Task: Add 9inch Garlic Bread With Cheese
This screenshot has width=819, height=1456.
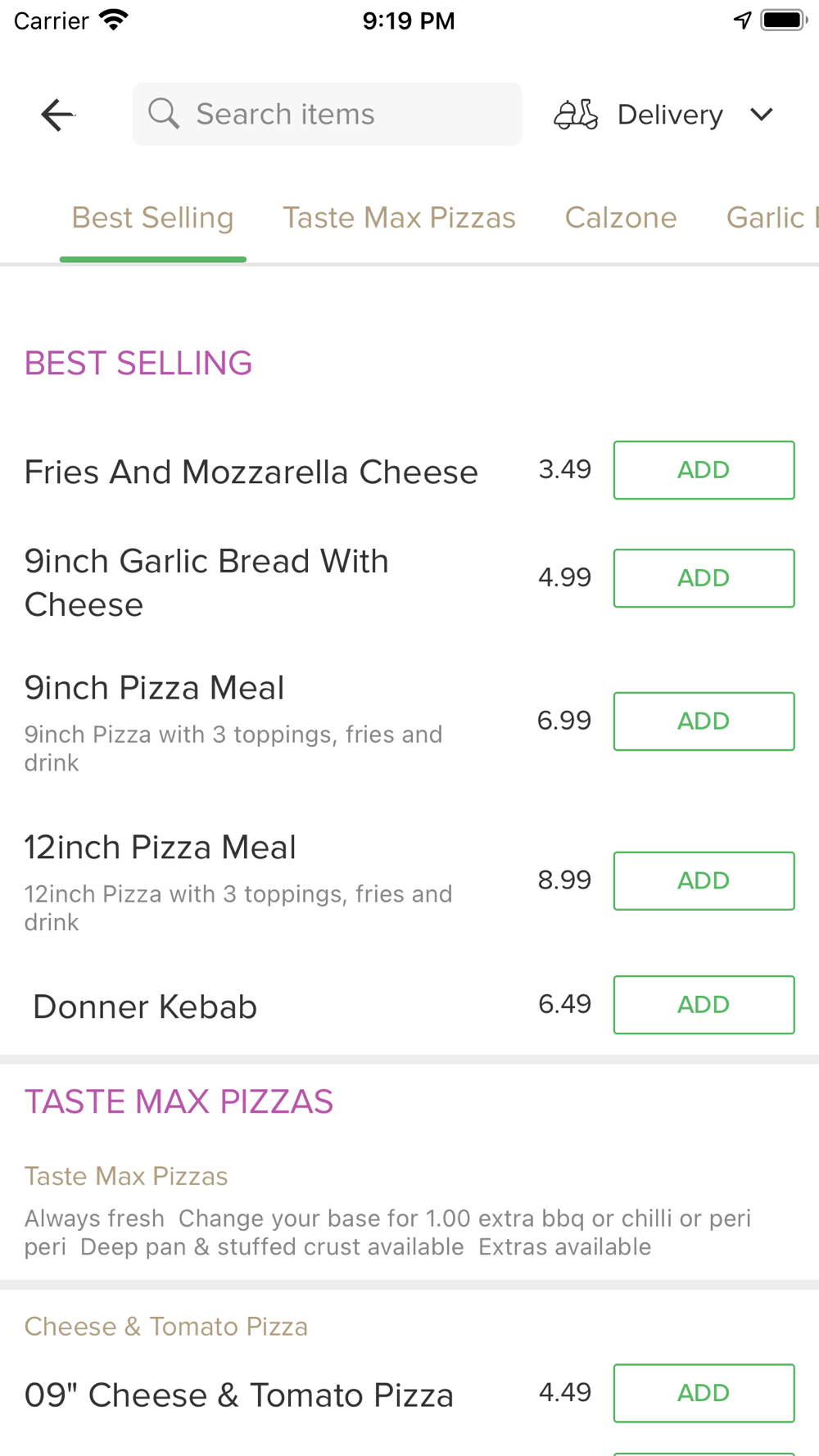Action: [704, 578]
